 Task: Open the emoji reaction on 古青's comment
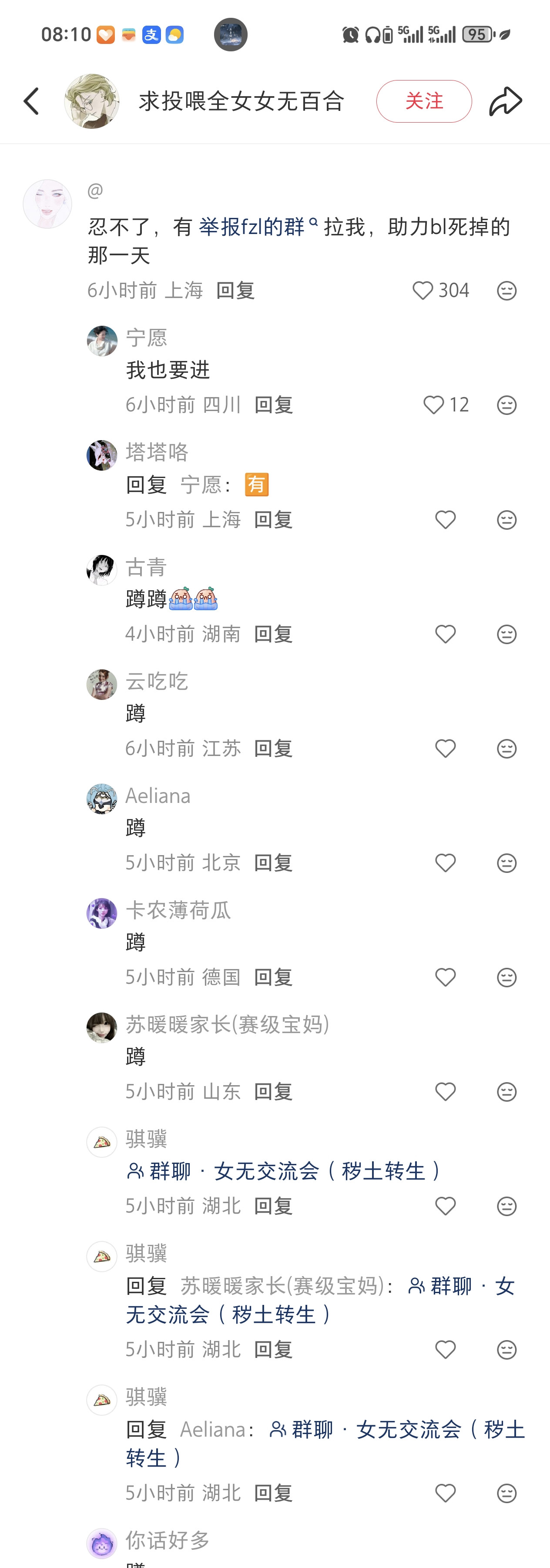coord(506,634)
